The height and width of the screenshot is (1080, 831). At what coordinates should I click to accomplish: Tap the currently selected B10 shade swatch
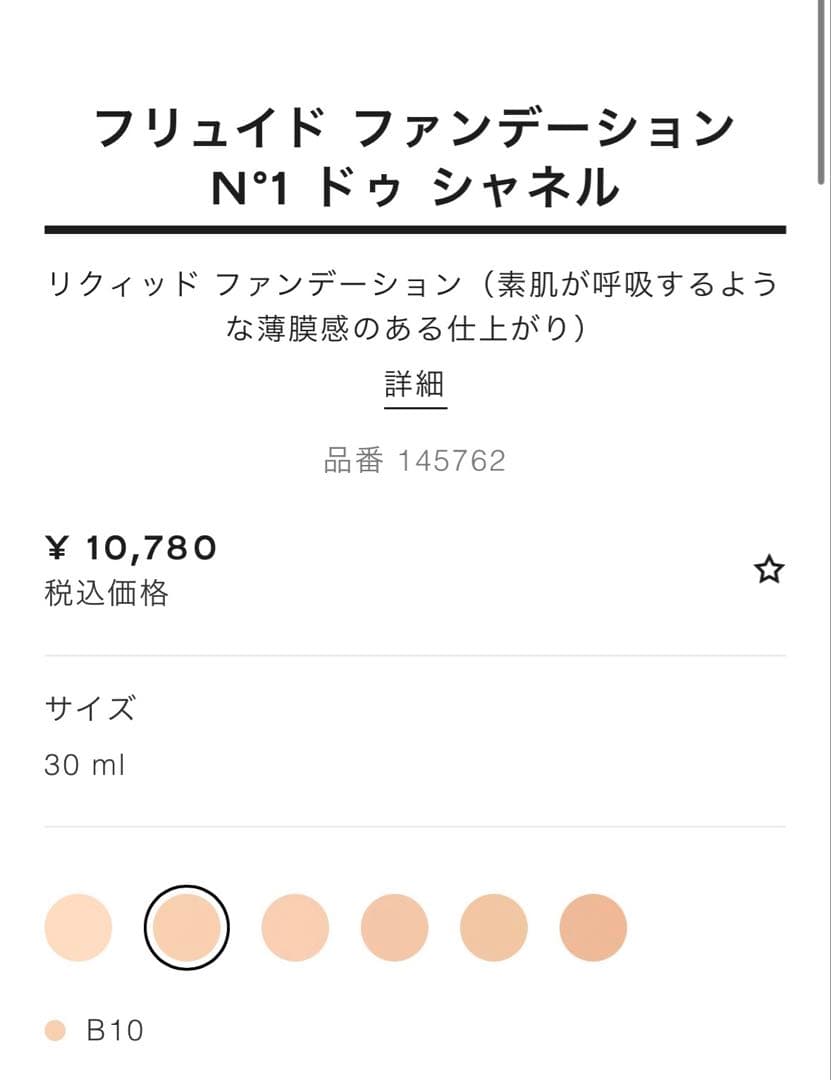(x=187, y=928)
